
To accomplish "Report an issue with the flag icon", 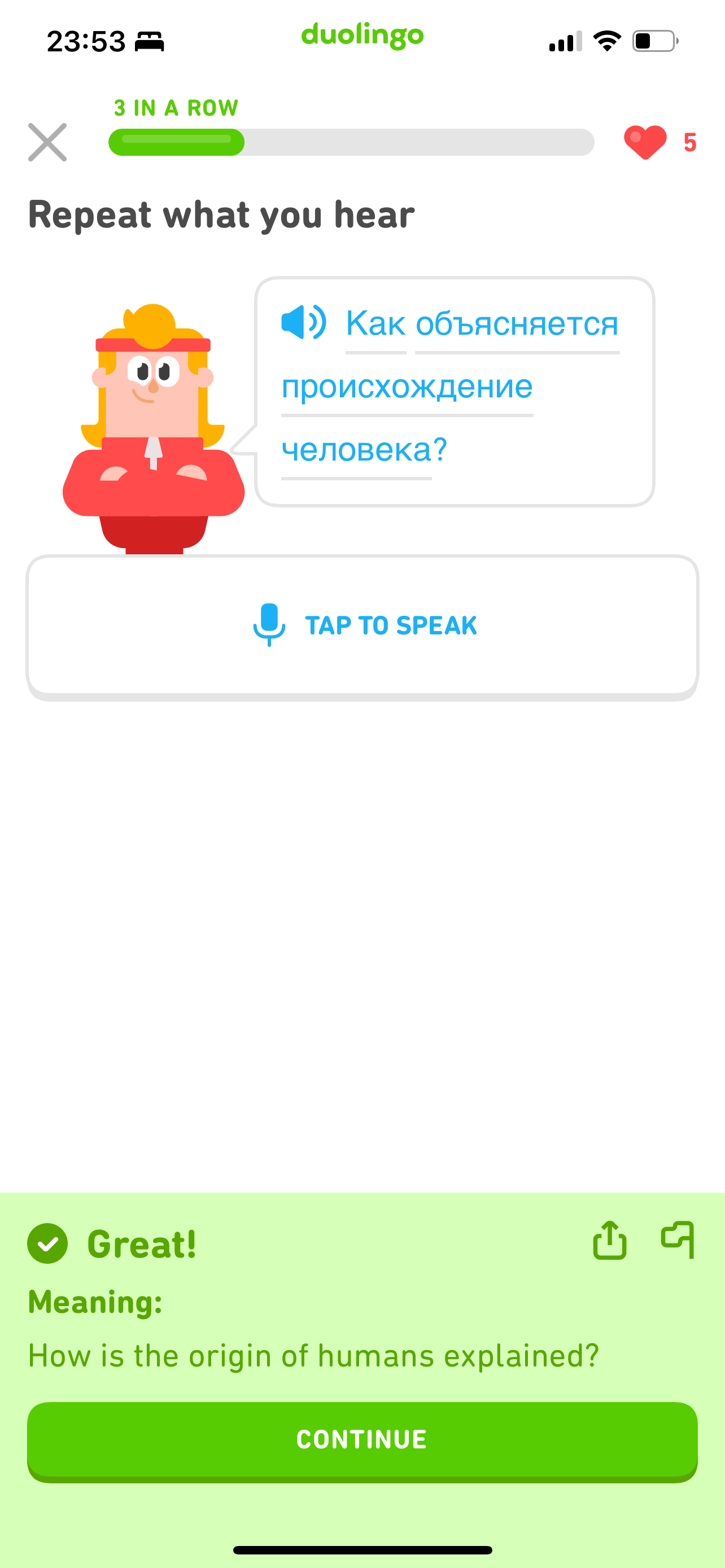I will (678, 1240).
